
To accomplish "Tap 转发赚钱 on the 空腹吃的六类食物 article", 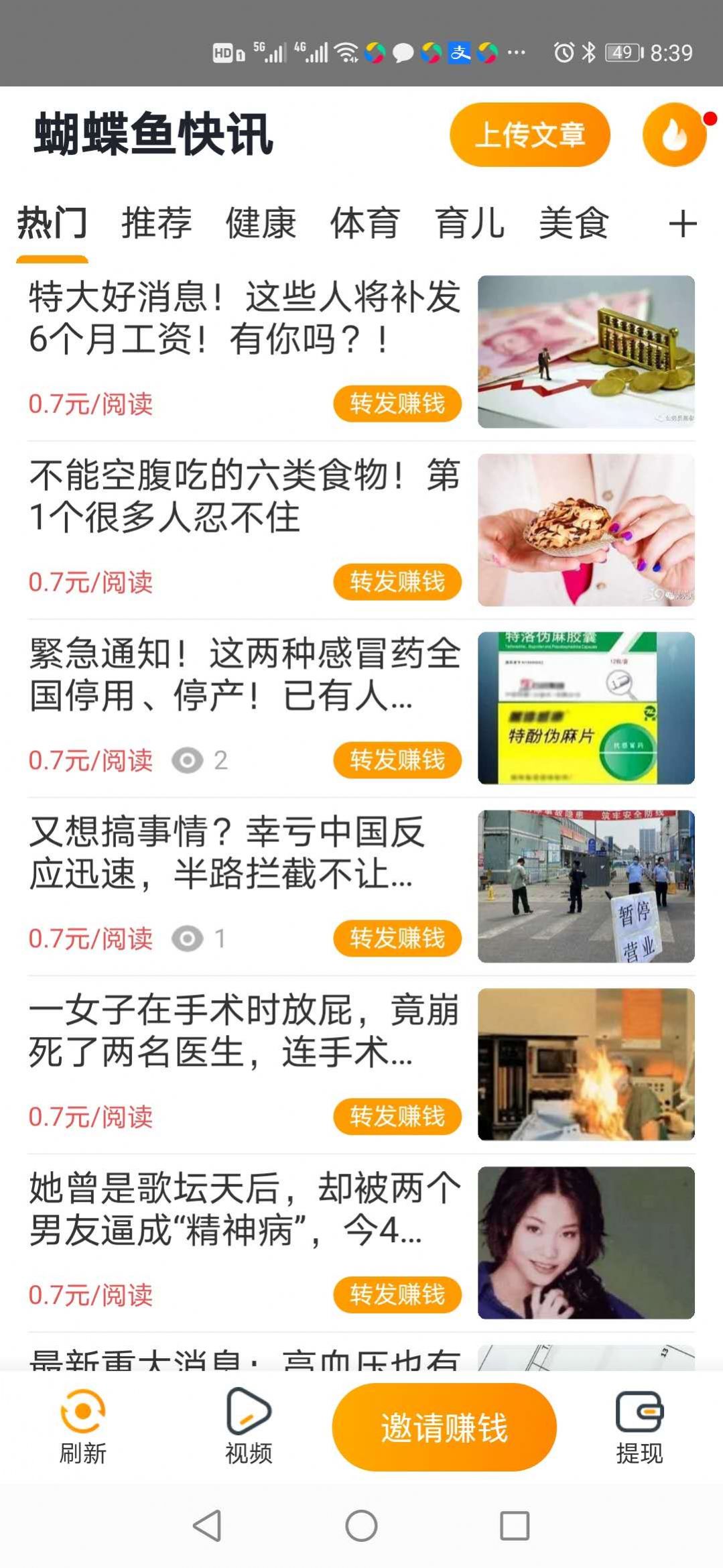I will (397, 581).
